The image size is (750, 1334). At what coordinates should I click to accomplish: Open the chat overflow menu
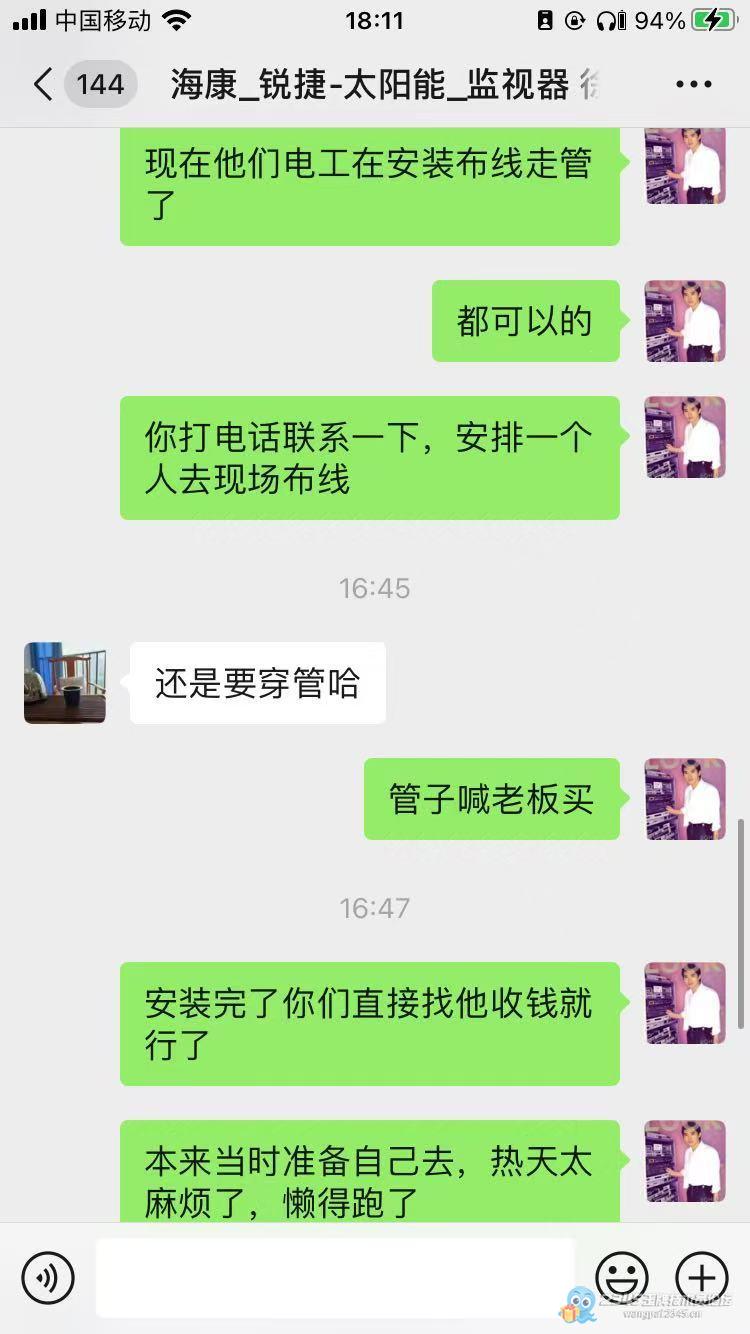click(x=693, y=84)
